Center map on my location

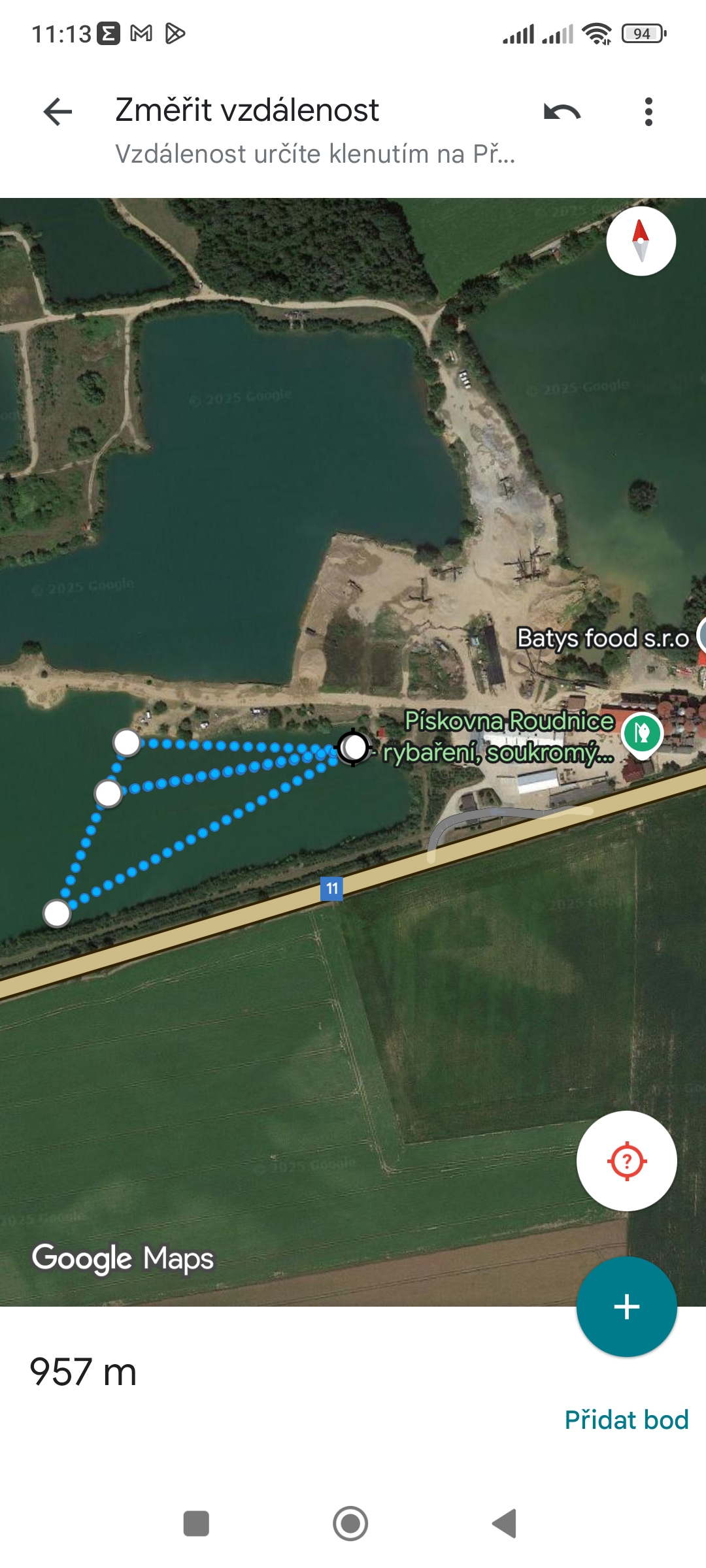click(626, 1161)
